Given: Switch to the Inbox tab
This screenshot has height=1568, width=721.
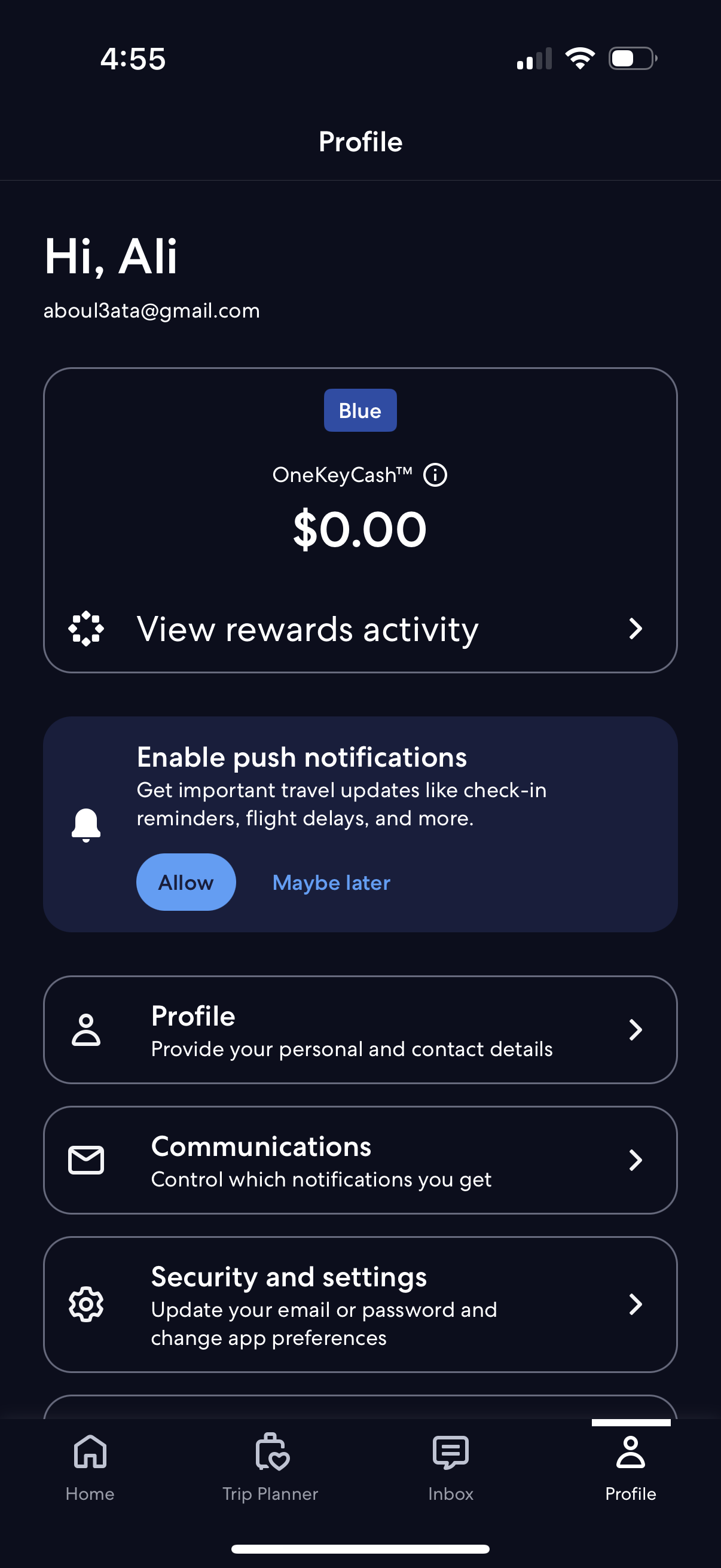Looking at the screenshot, I should click(450, 1467).
